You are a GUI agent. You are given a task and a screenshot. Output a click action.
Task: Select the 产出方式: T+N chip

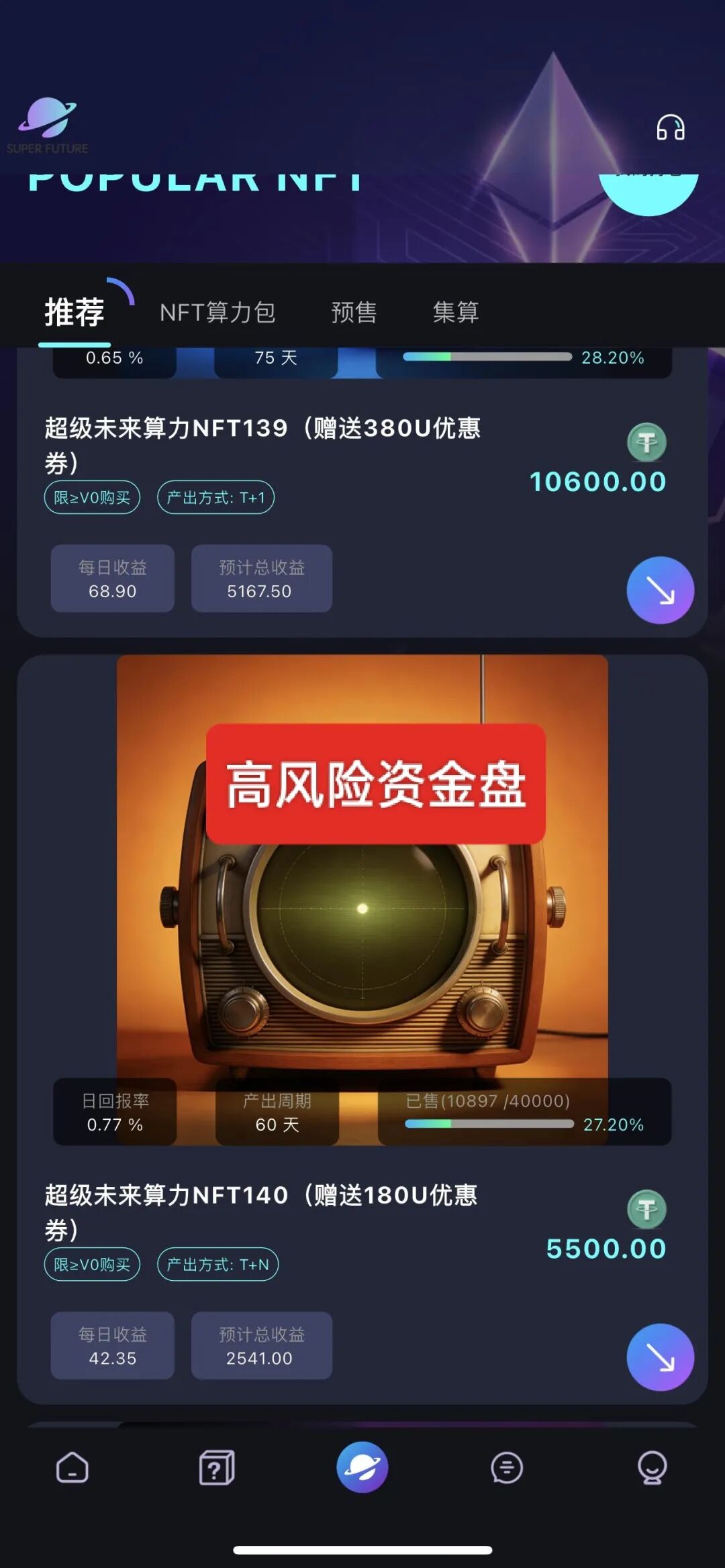click(x=216, y=1264)
